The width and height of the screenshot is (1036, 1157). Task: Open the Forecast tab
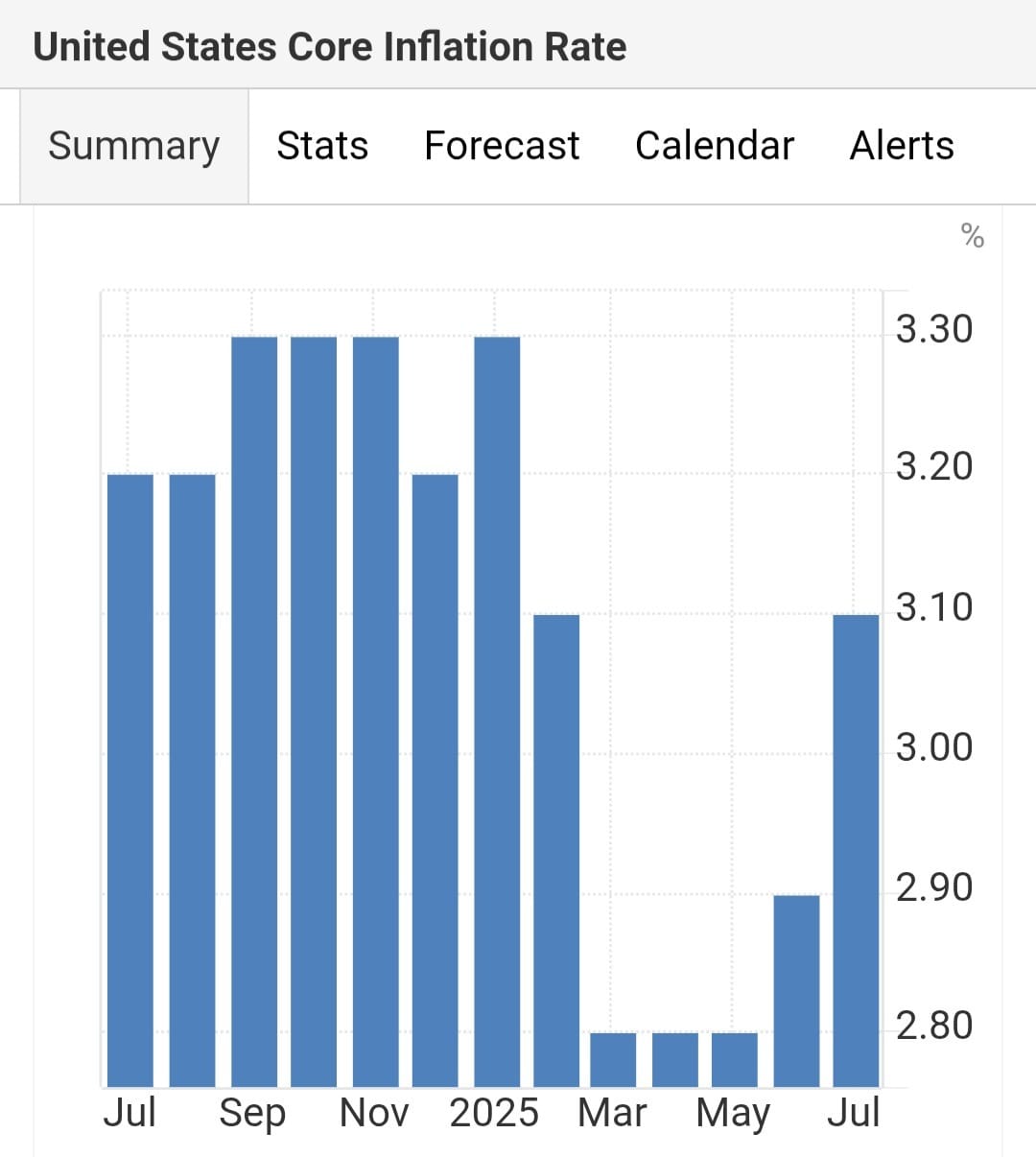pos(502,146)
